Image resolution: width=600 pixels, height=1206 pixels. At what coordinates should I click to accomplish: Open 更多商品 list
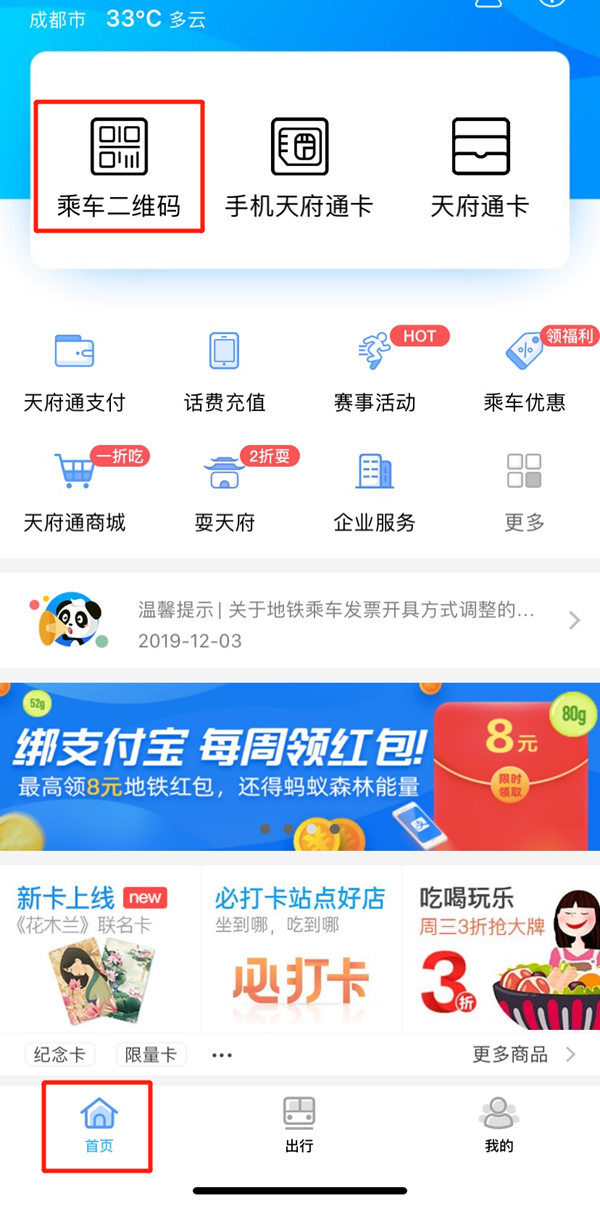point(522,1054)
